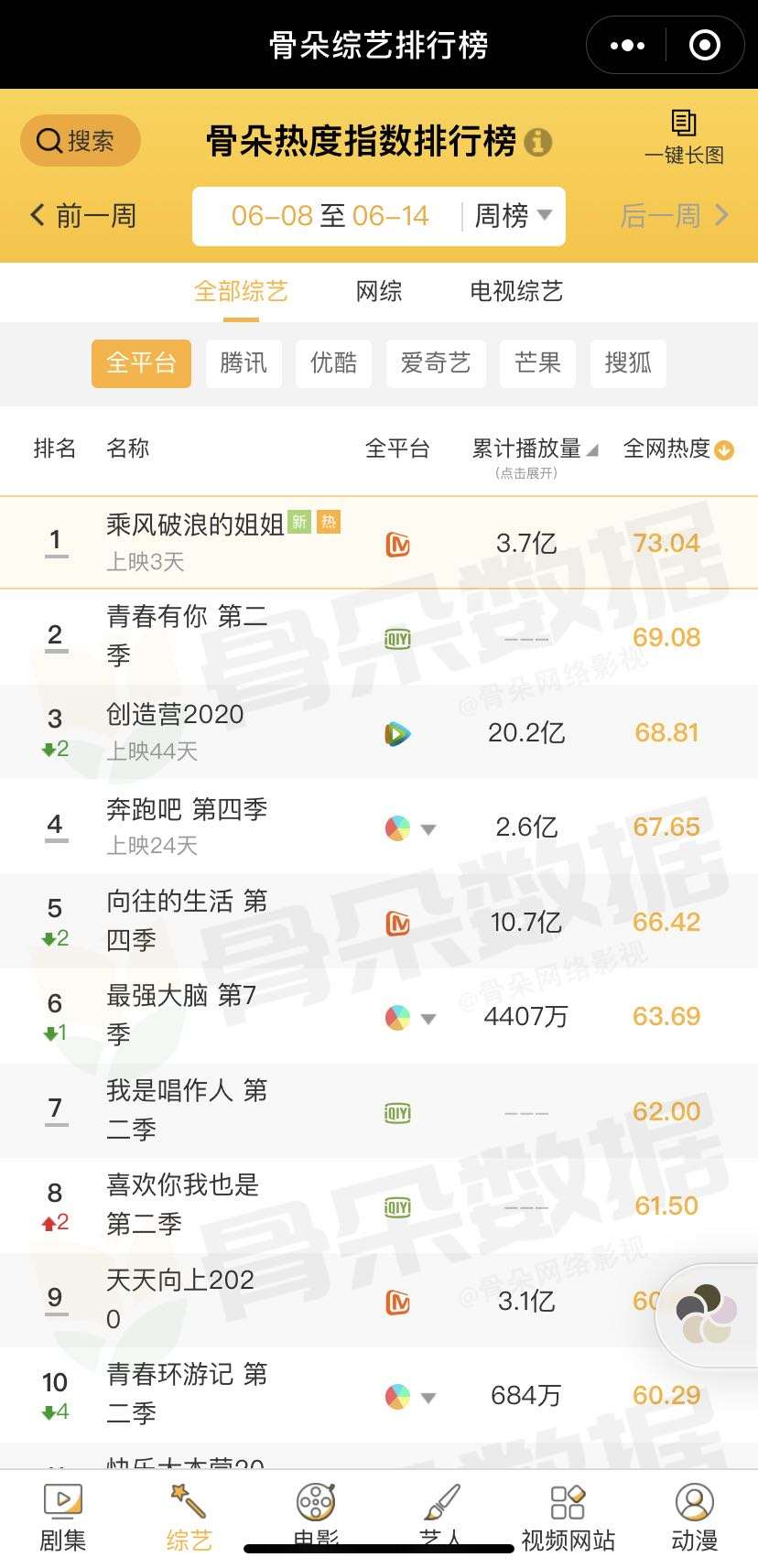Select the 腾讯 platform chip
Viewport: 758px width, 1568px height.
(244, 363)
